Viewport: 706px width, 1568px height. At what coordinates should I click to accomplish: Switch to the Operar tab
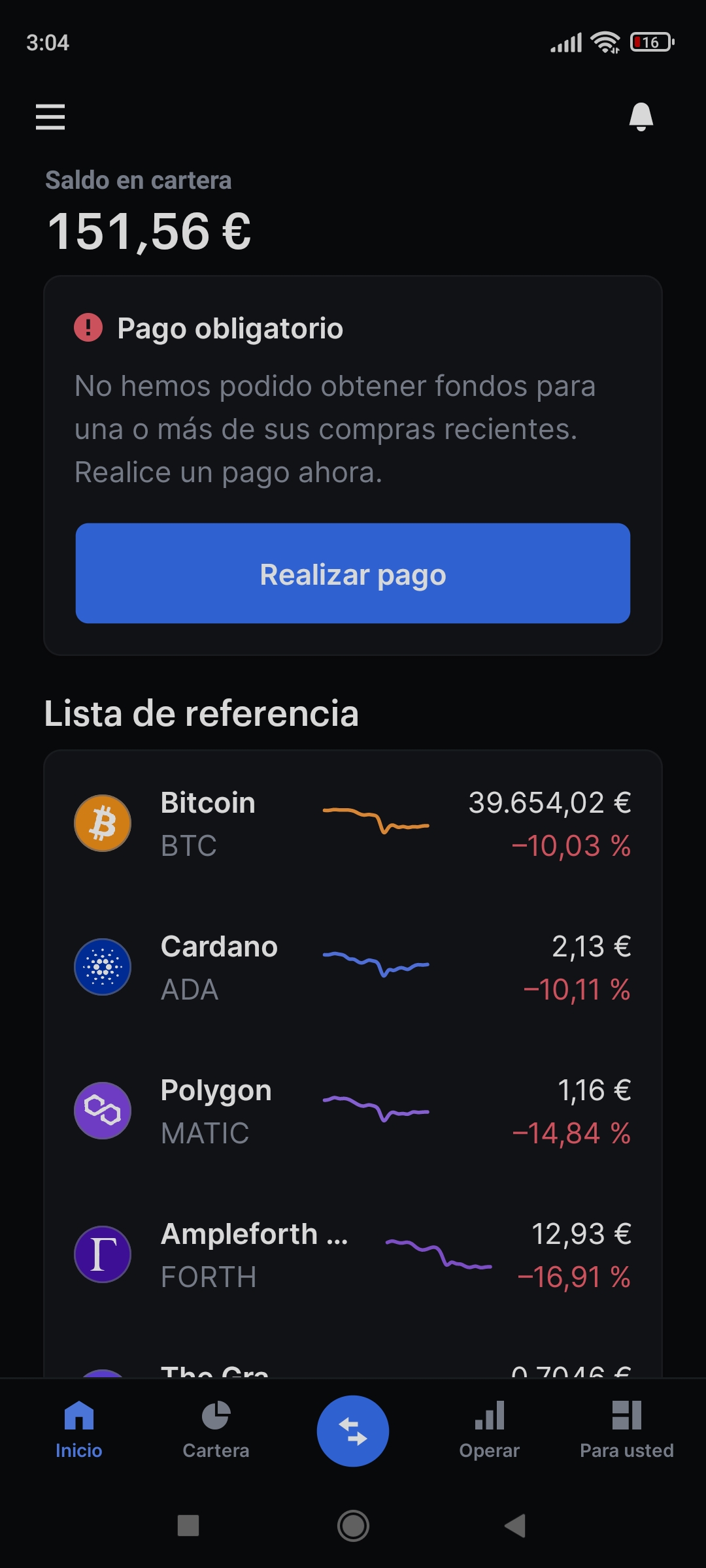point(489,1431)
